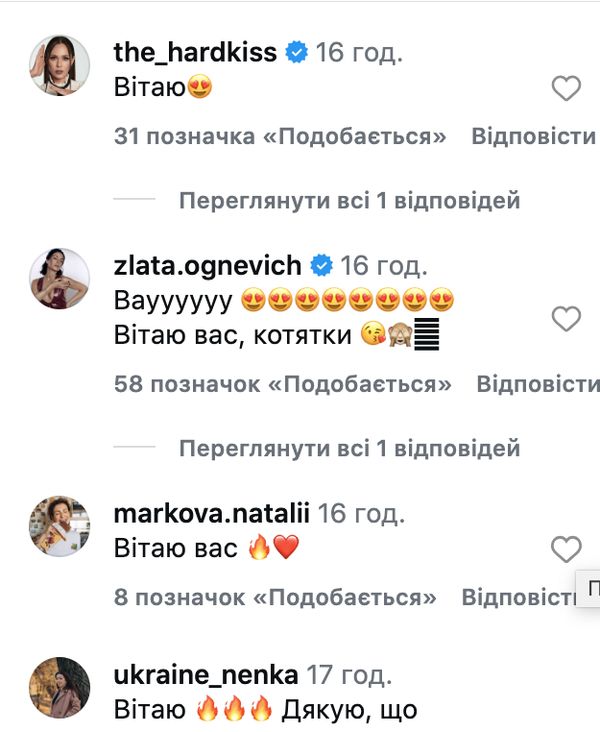Like the comment by the_hardkiss

(566, 89)
